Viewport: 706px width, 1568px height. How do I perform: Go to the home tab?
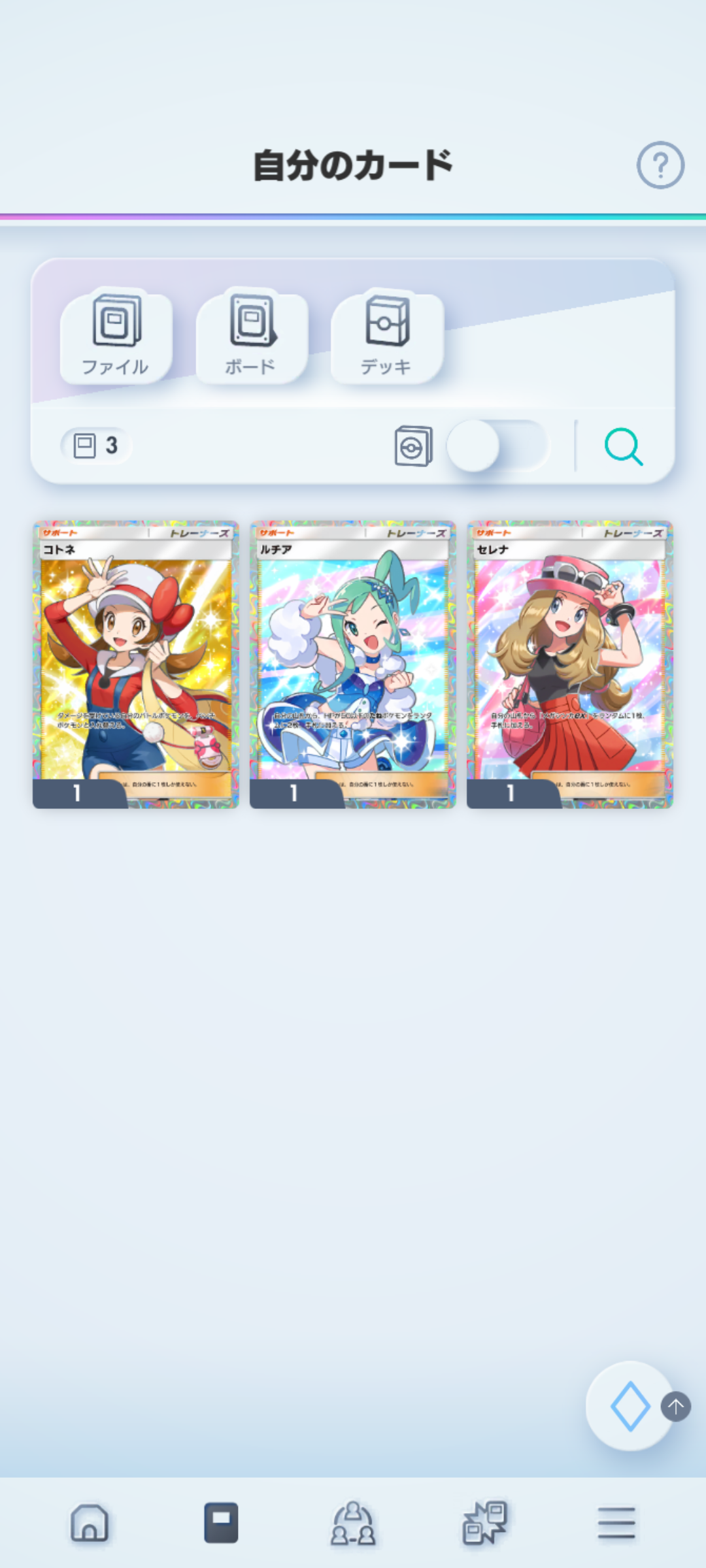(90, 1523)
